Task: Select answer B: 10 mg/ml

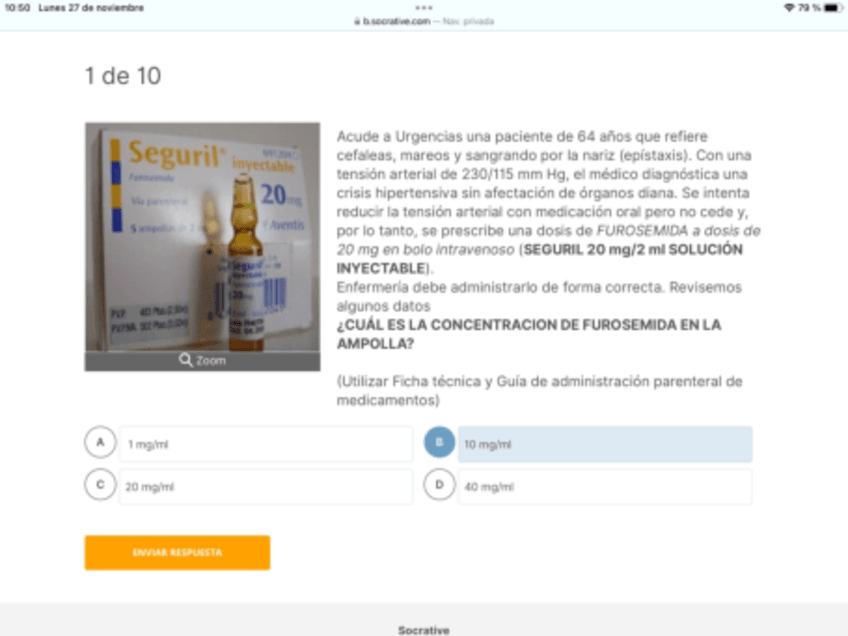Action: tap(604, 444)
